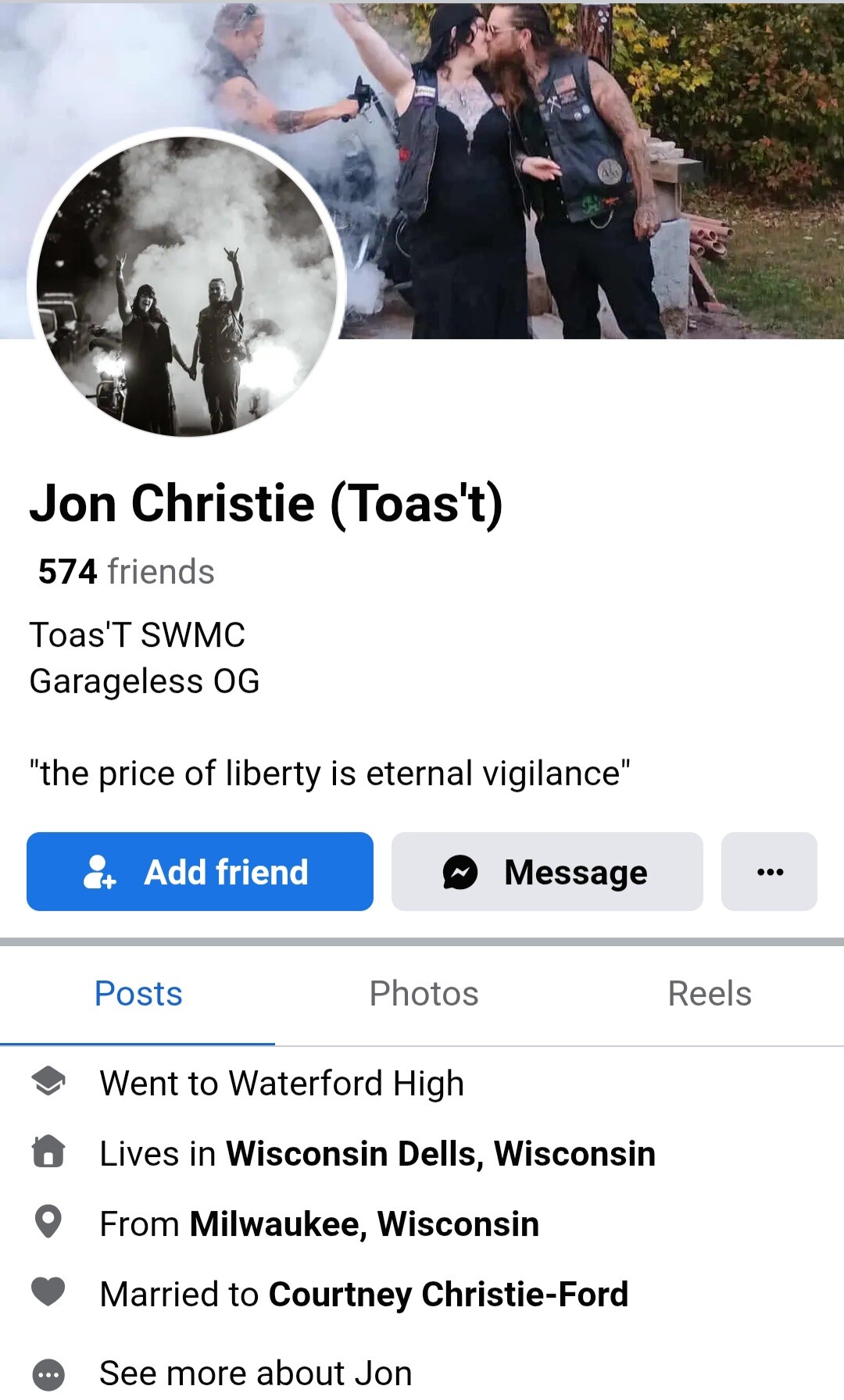Open the three-dot more options menu
The image size is (844, 1400).
[769, 871]
